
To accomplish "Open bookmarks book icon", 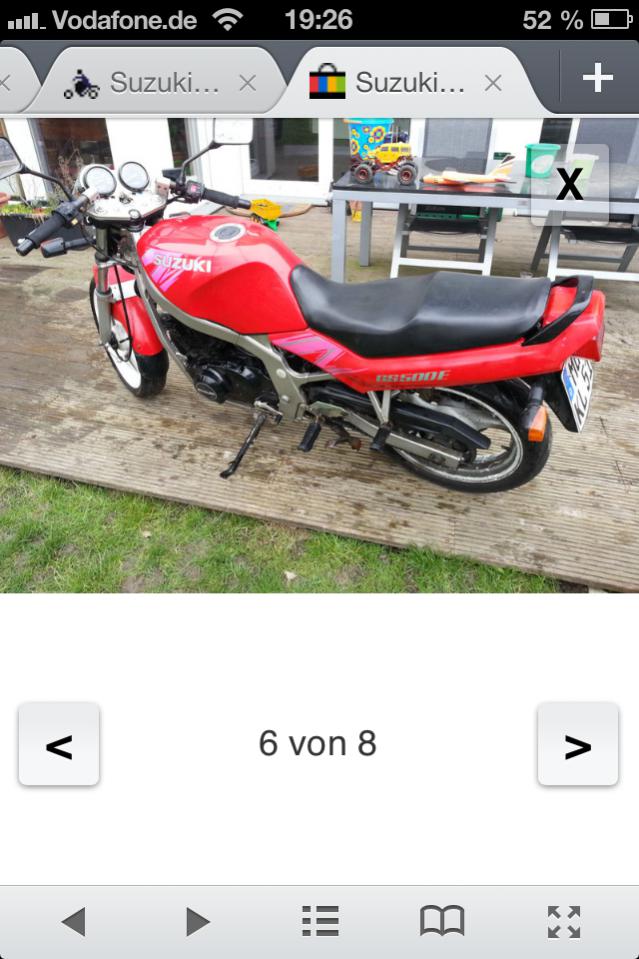I will tap(442, 921).
